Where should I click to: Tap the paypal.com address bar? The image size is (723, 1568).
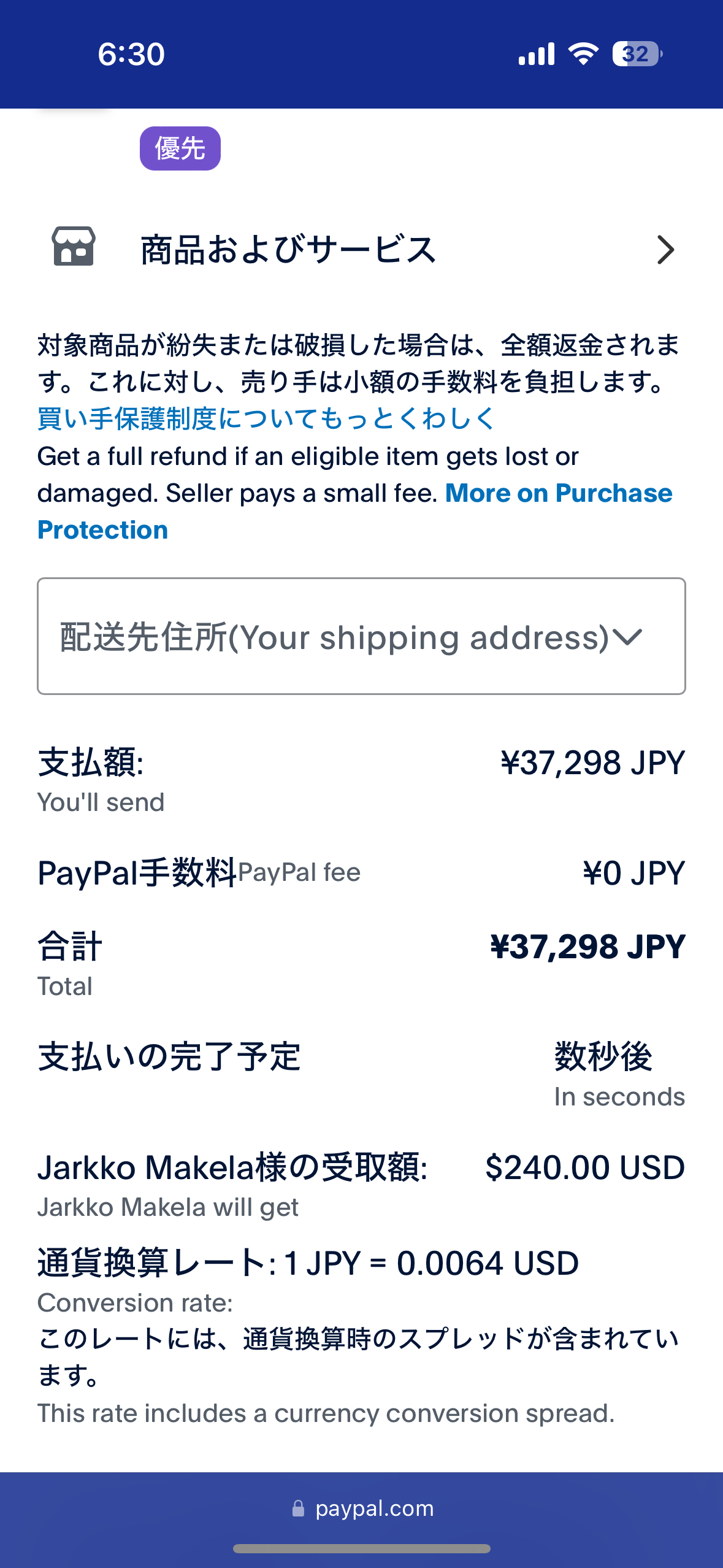[362, 1508]
